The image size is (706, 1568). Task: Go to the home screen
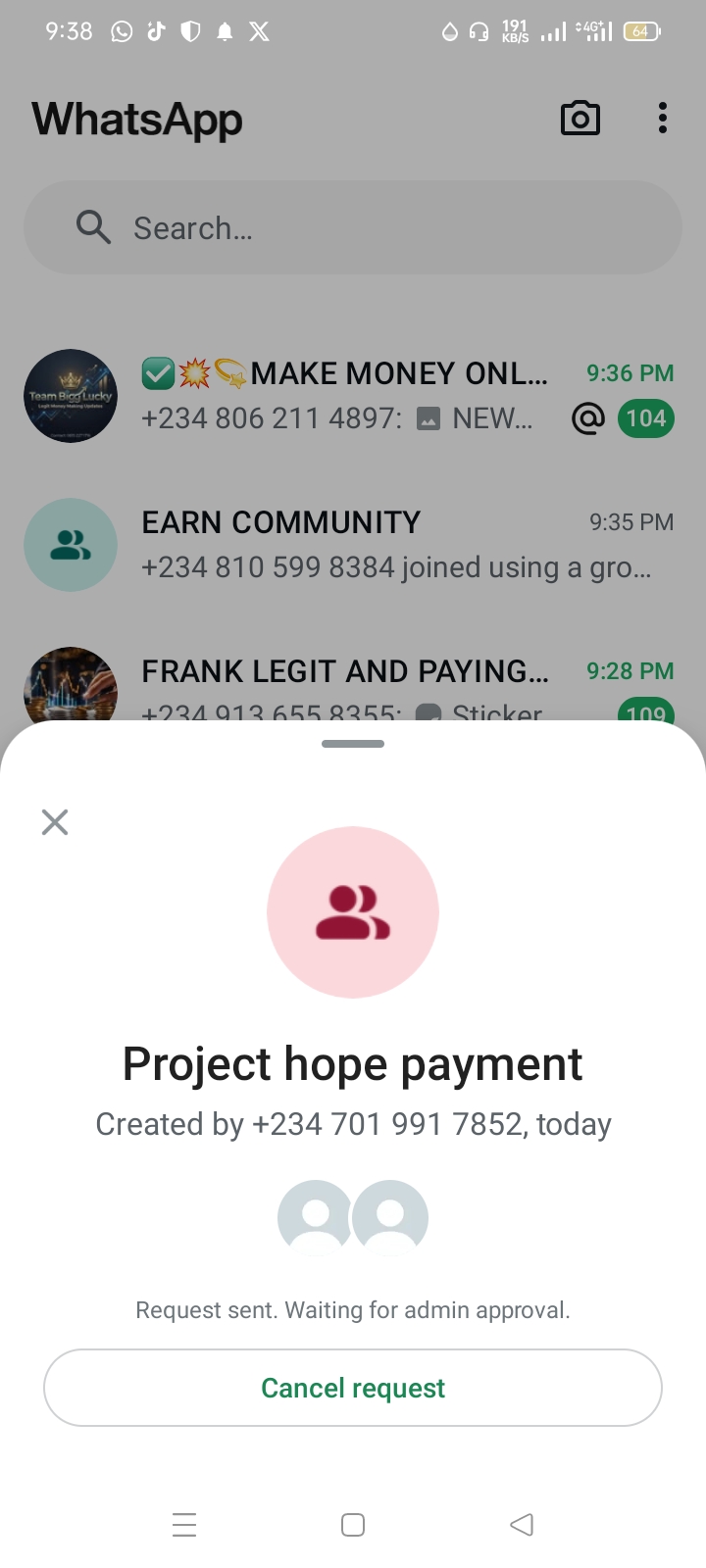pyautogui.click(x=353, y=1525)
